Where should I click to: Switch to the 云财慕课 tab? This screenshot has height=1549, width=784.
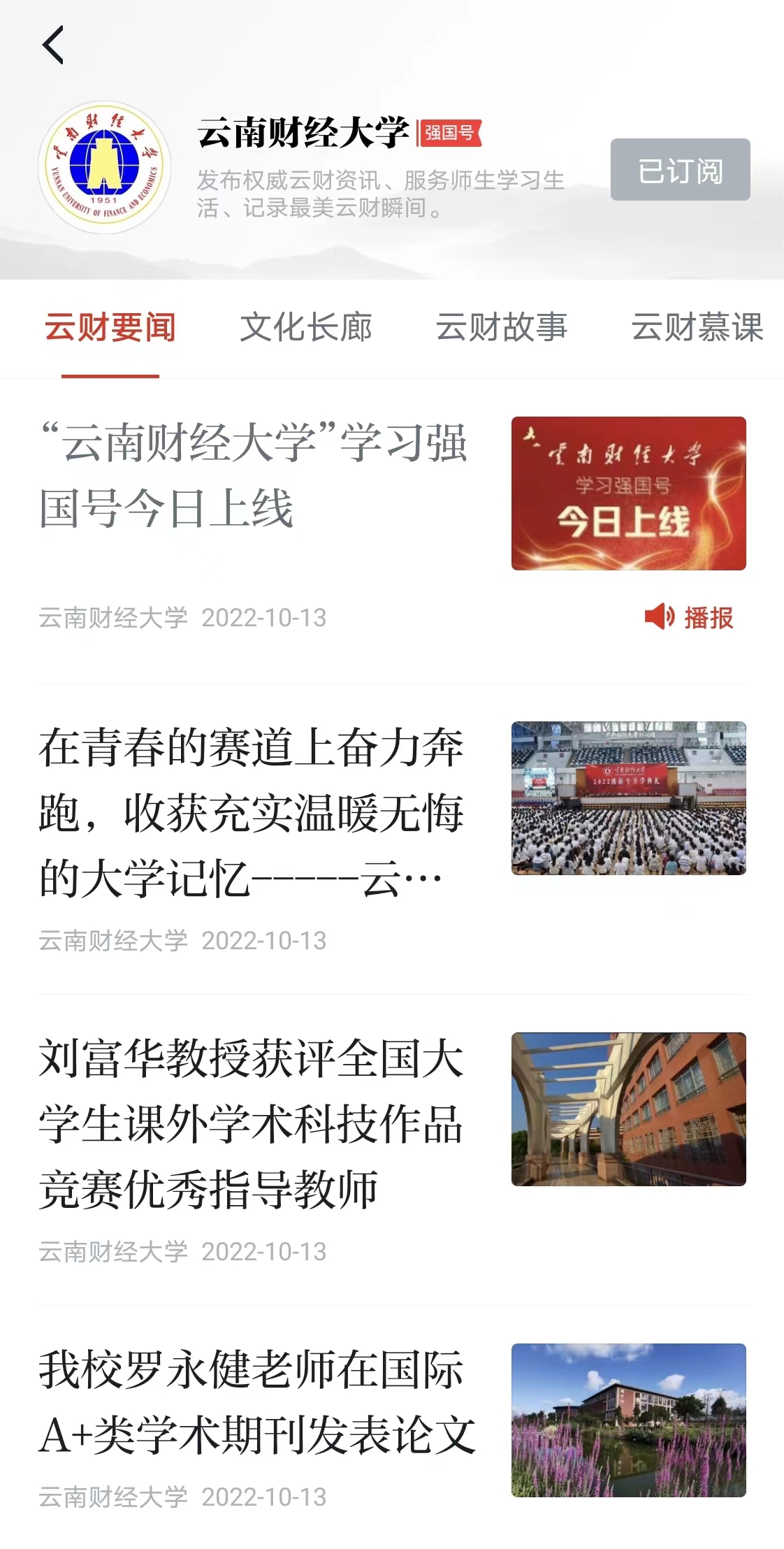(x=697, y=327)
